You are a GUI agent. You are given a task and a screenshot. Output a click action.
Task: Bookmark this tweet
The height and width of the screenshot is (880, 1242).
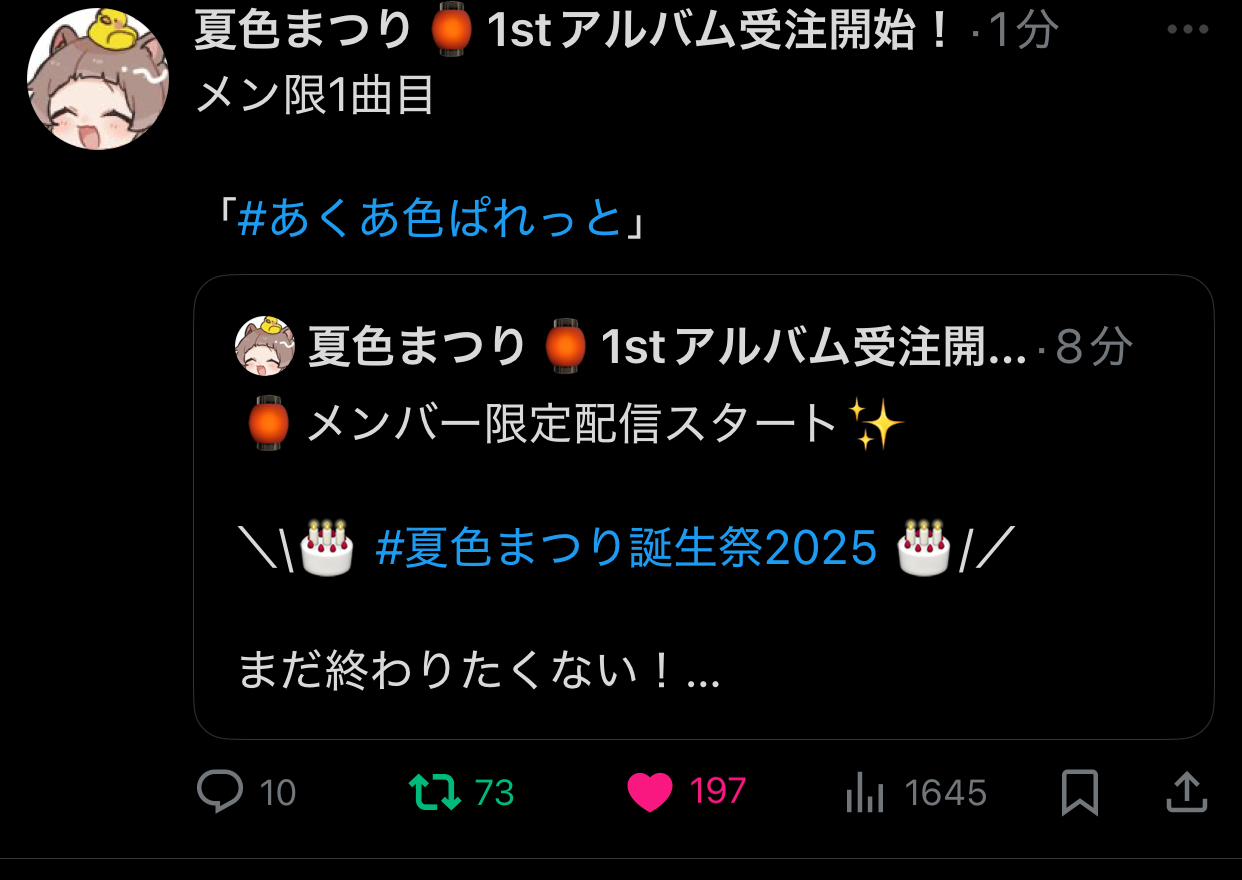[x=1080, y=793]
